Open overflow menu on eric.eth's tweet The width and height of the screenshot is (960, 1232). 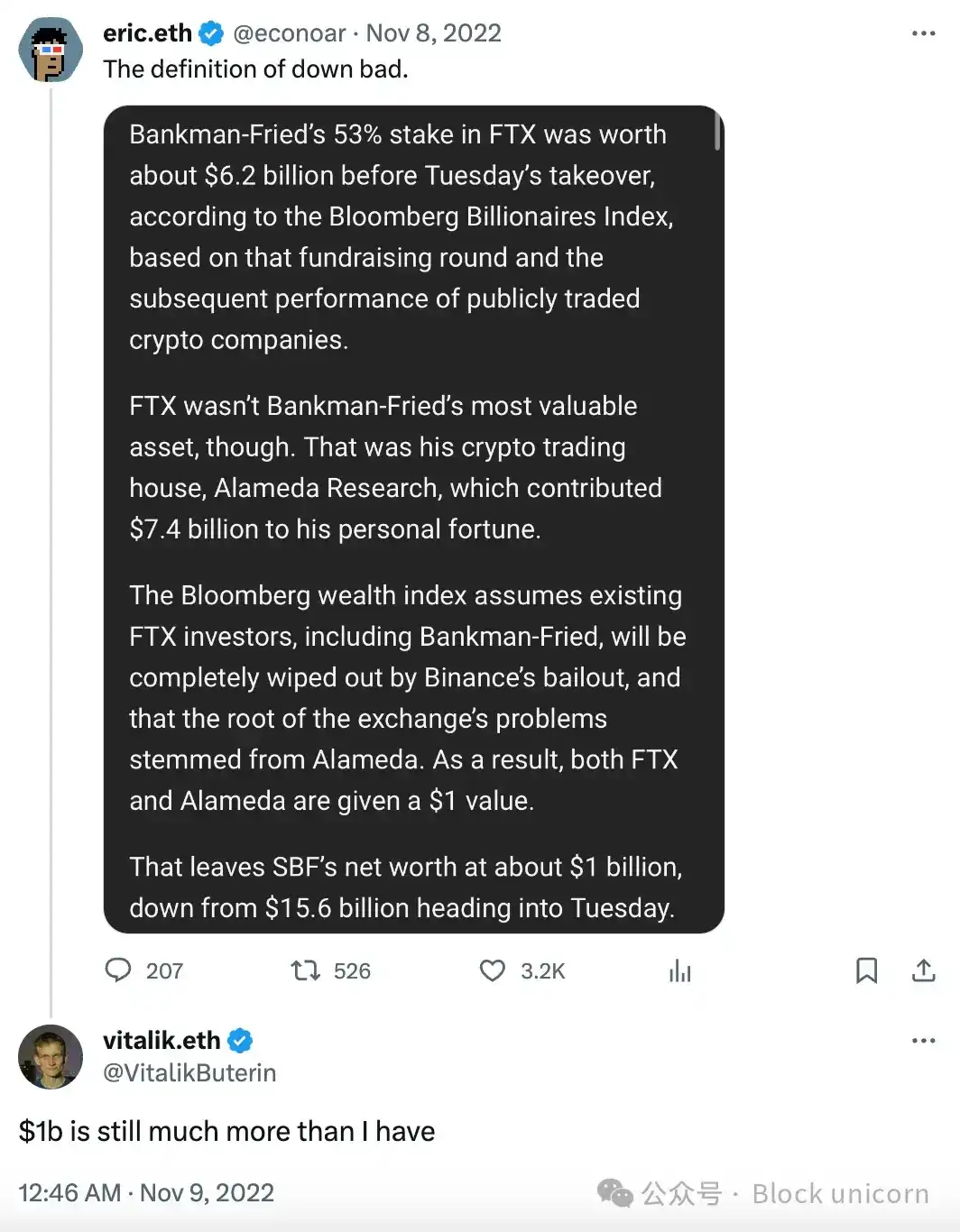click(923, 33)
